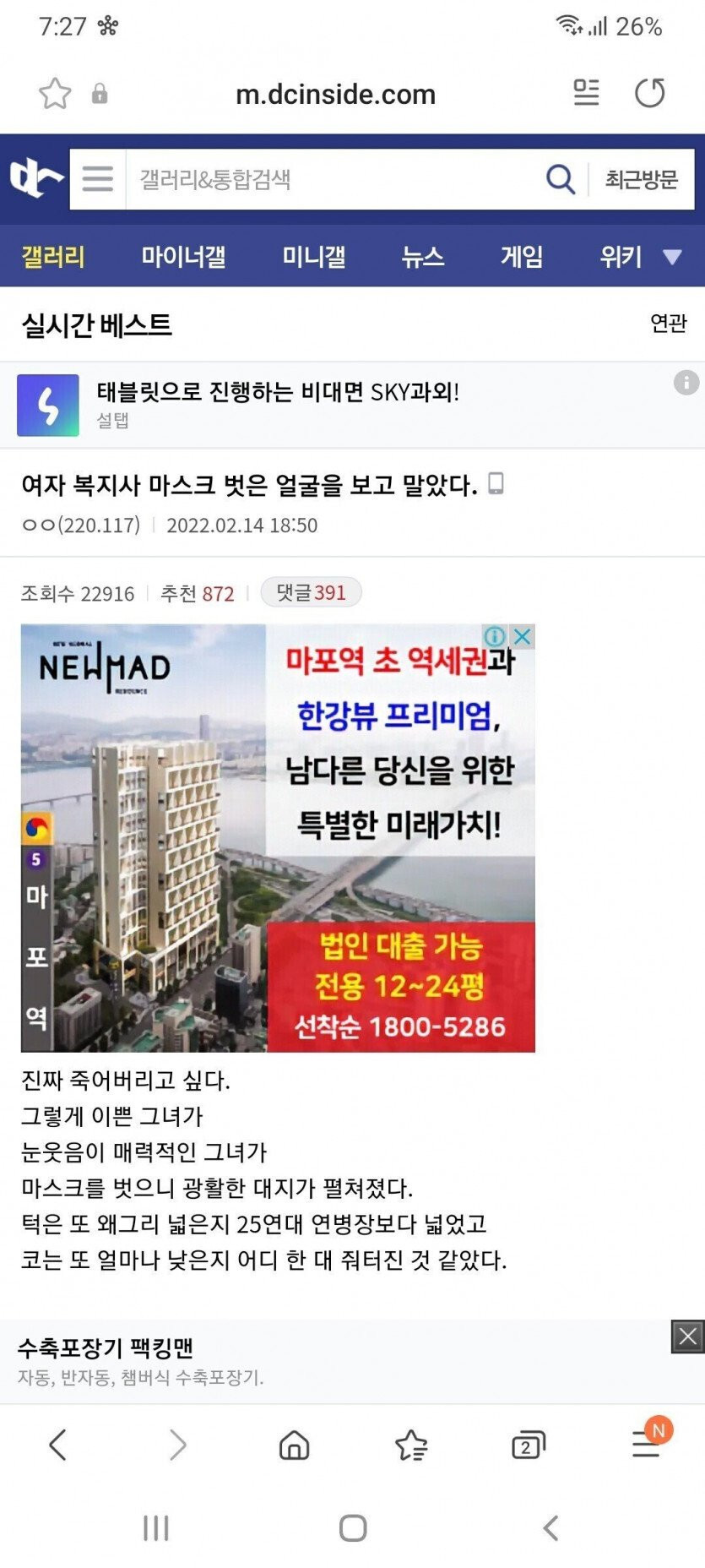Image resolution: width=705 pixels, height=1568 pixels.
Task: Go to the 게임 tab
Action: (x=522, y=257)
